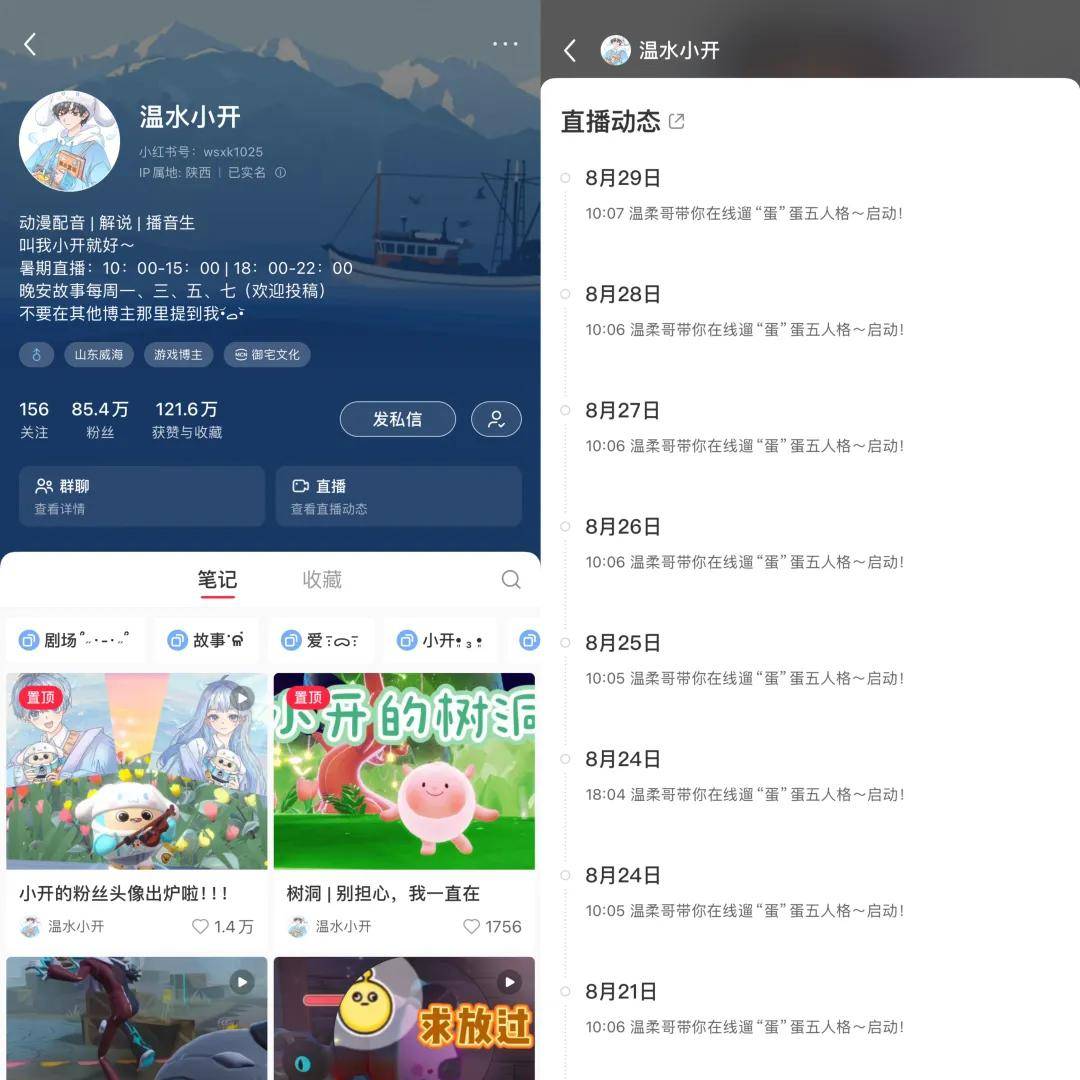The width and height of the screenshot is (1080, 1080).
Task: Open the 8月29日 10:07 live stream entry
Action: click(745, 213)
